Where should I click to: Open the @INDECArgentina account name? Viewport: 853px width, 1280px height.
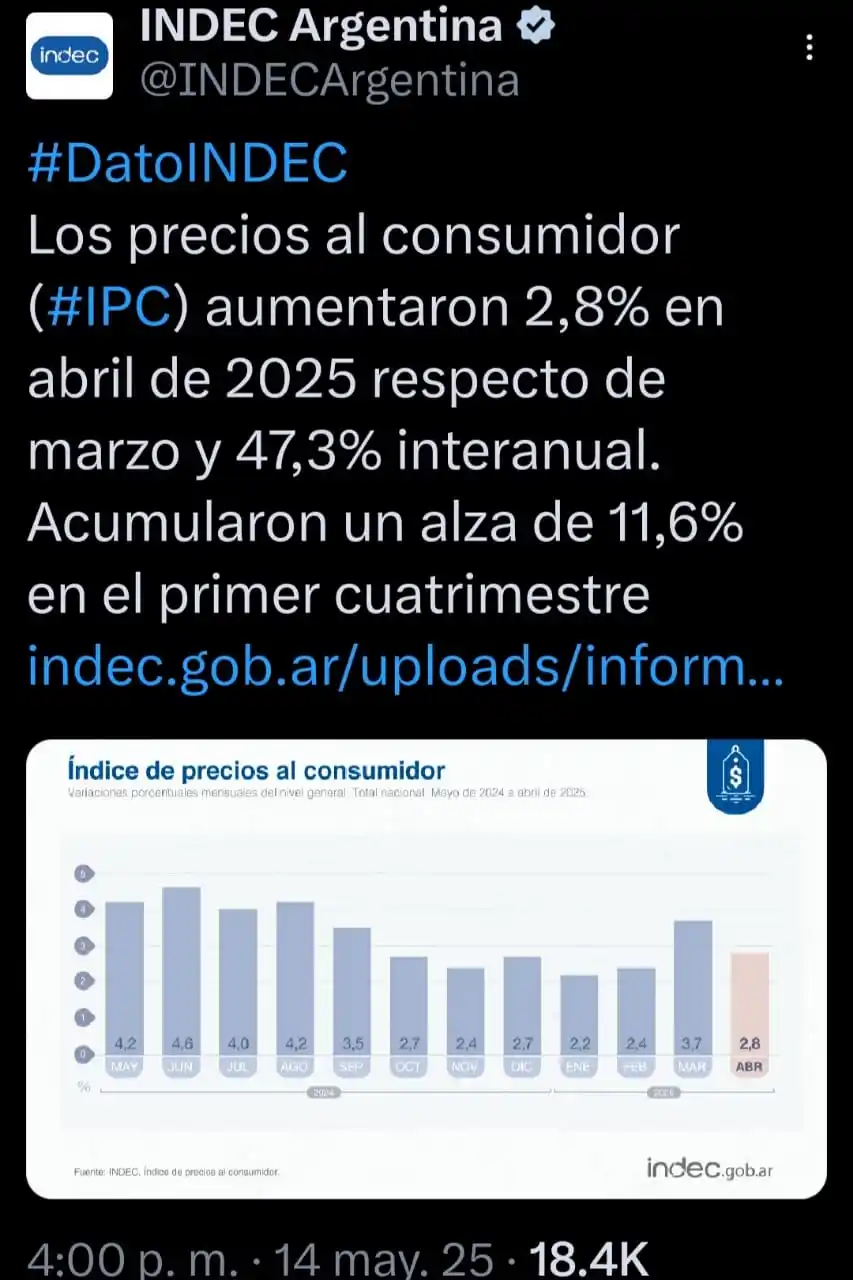click(330, 80)
